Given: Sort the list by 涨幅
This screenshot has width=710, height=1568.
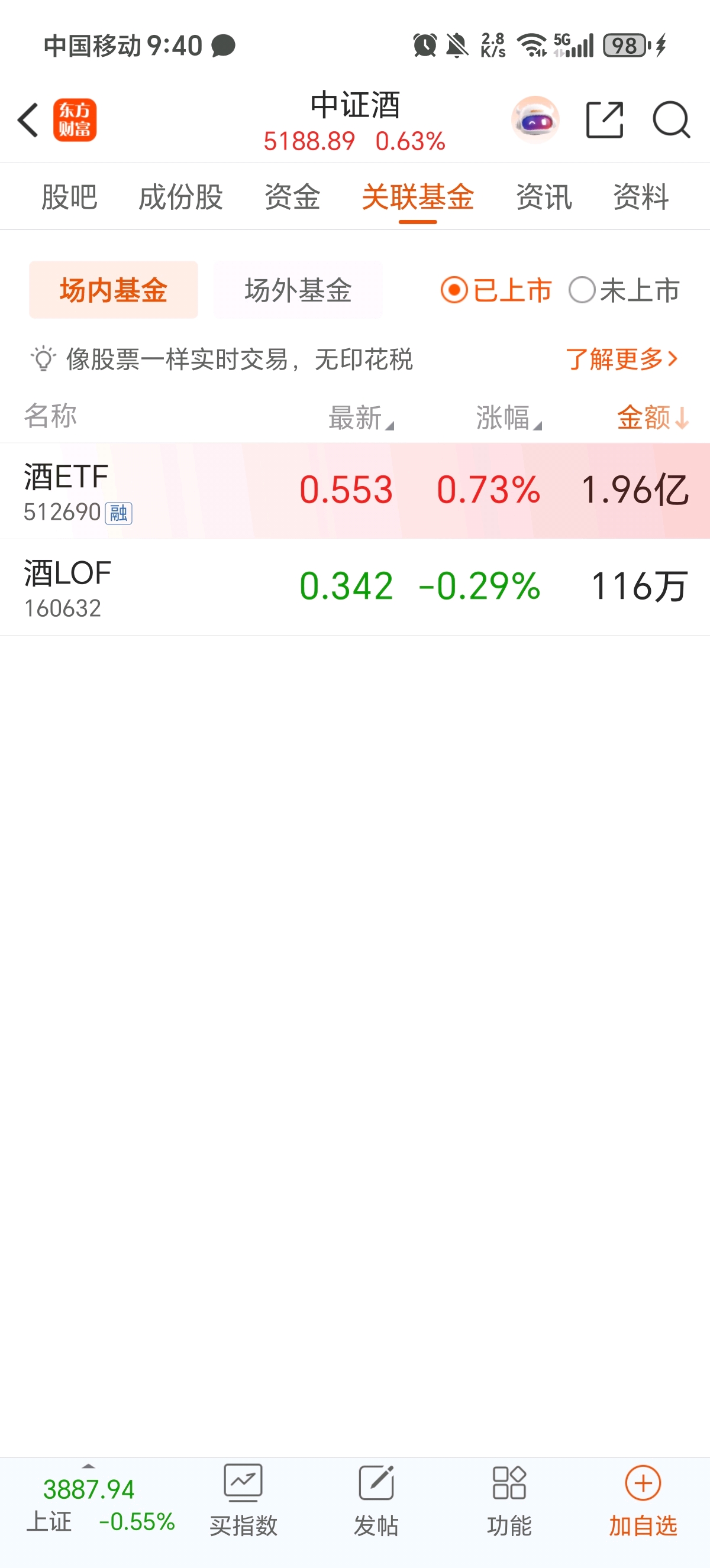Looking at the screenshot, I should (508, 417).
